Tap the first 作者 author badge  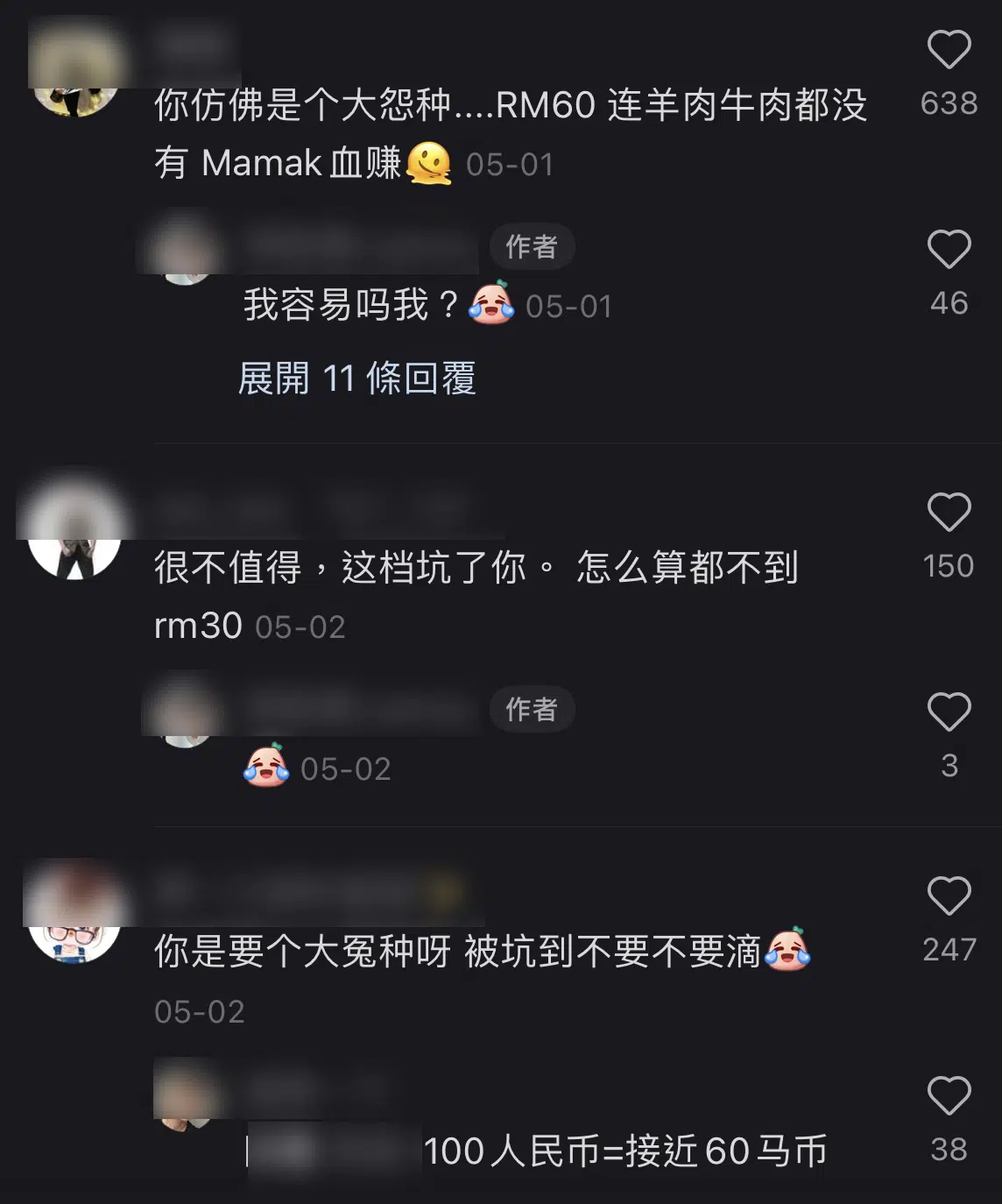point(531,248)
